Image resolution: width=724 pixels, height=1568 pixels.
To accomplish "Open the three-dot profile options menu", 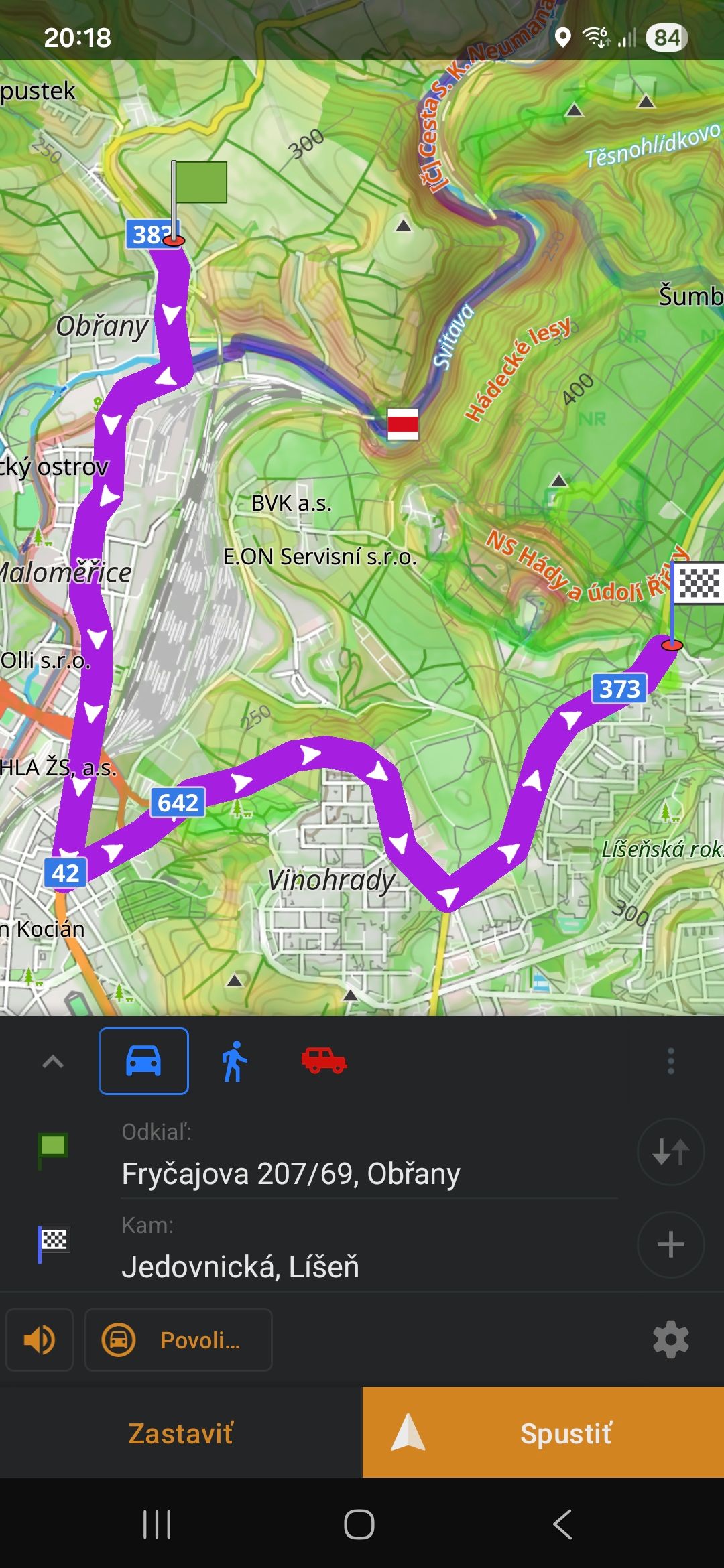I will pyautogui.click(x=670, y=1061).
